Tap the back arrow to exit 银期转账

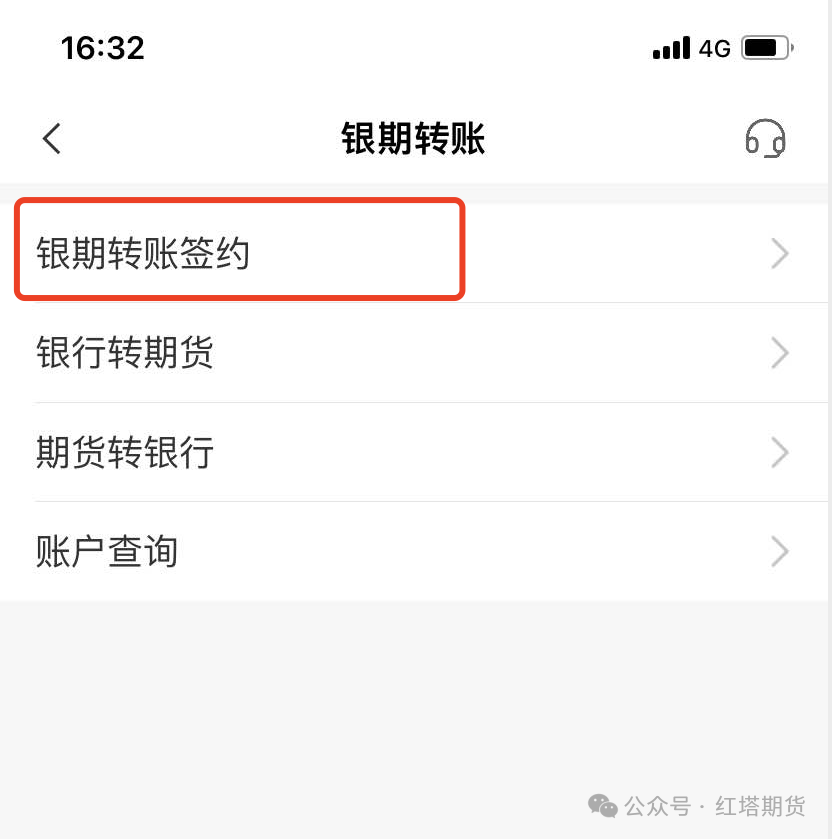point(51,139)
